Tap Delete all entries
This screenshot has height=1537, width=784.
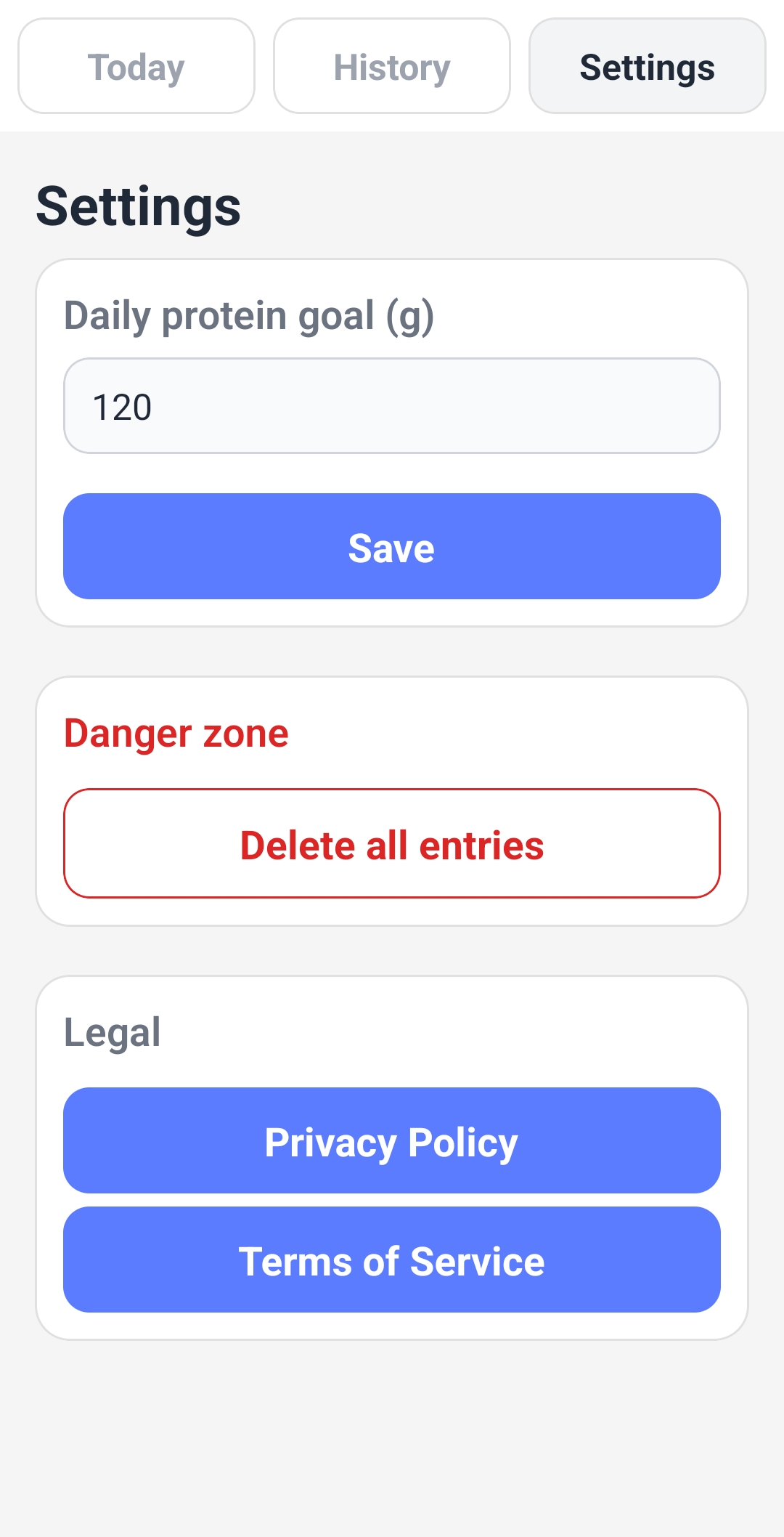pos(392,843)
